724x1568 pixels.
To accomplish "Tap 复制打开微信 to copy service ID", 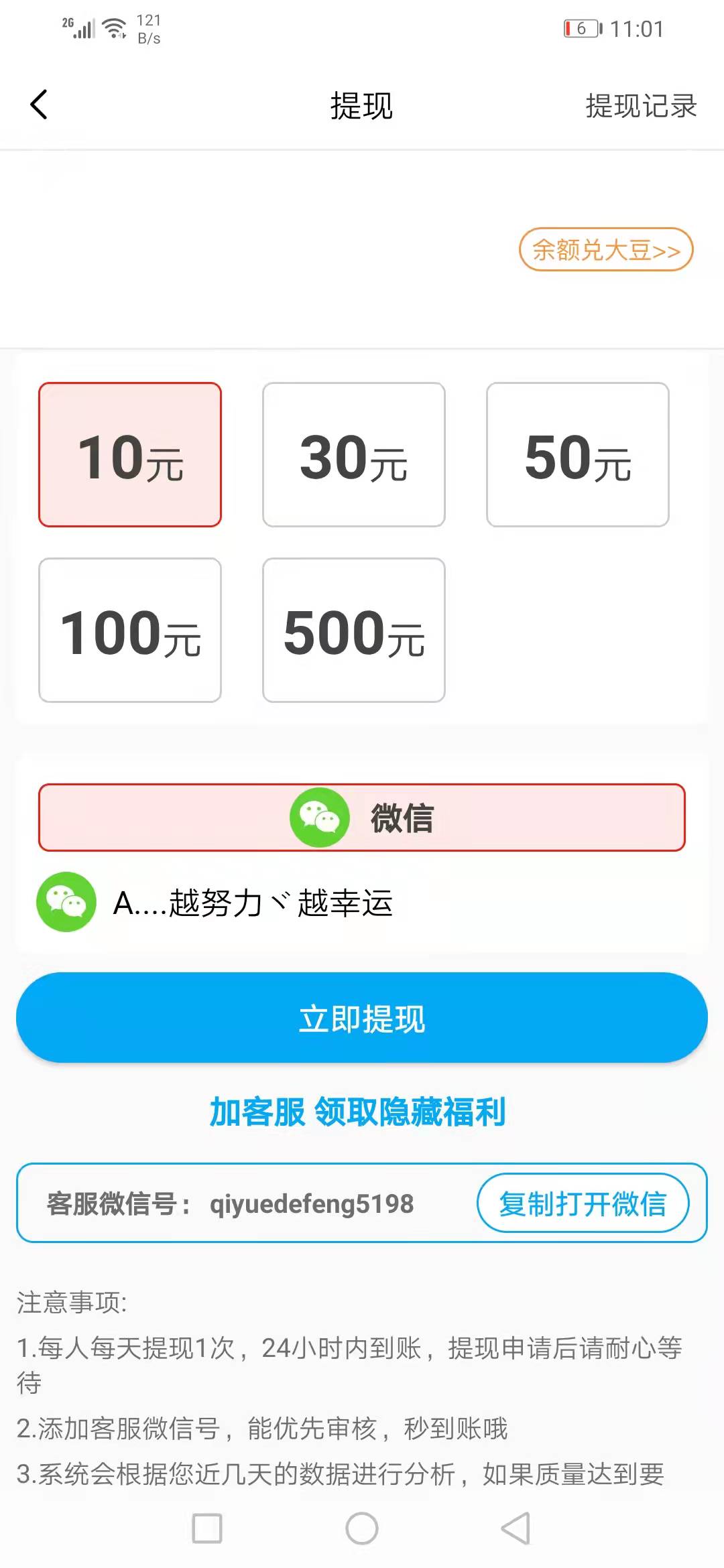I will tap(583, 1203).
